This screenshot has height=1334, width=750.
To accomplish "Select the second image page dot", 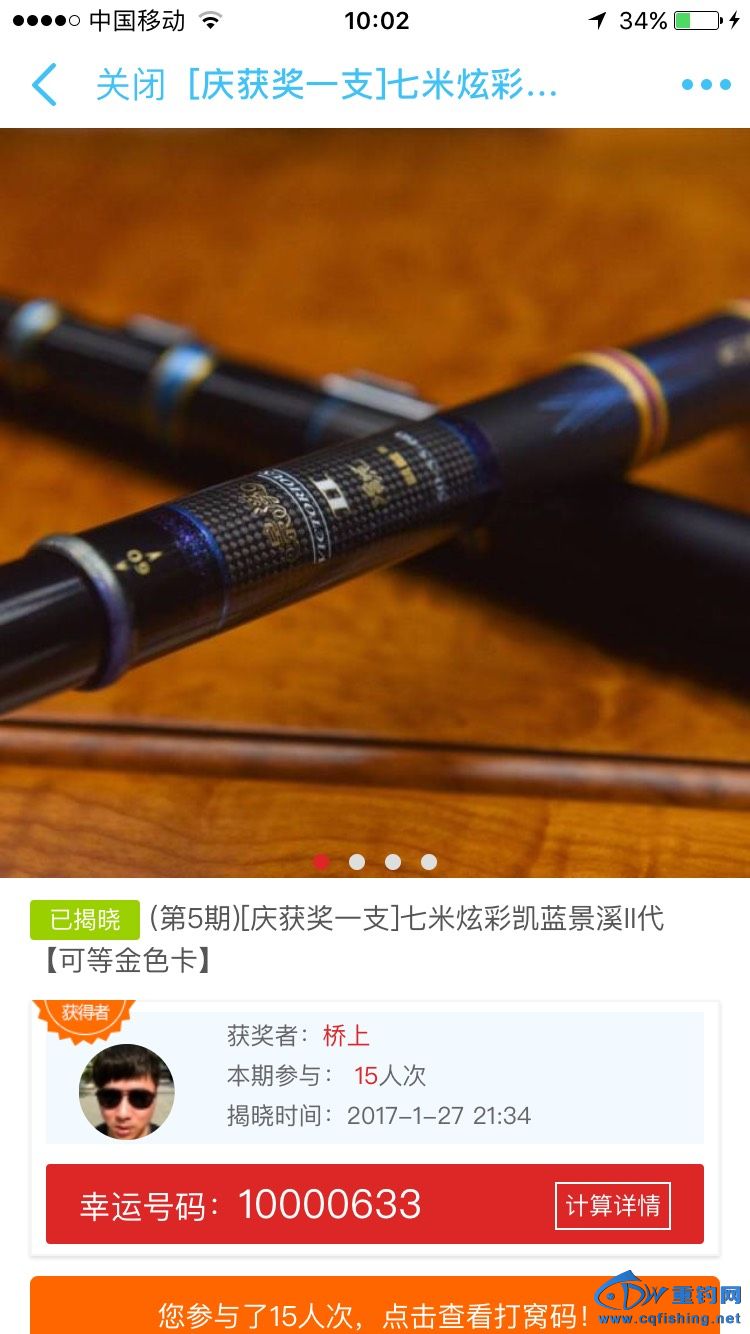I will [x=357, y=862].
